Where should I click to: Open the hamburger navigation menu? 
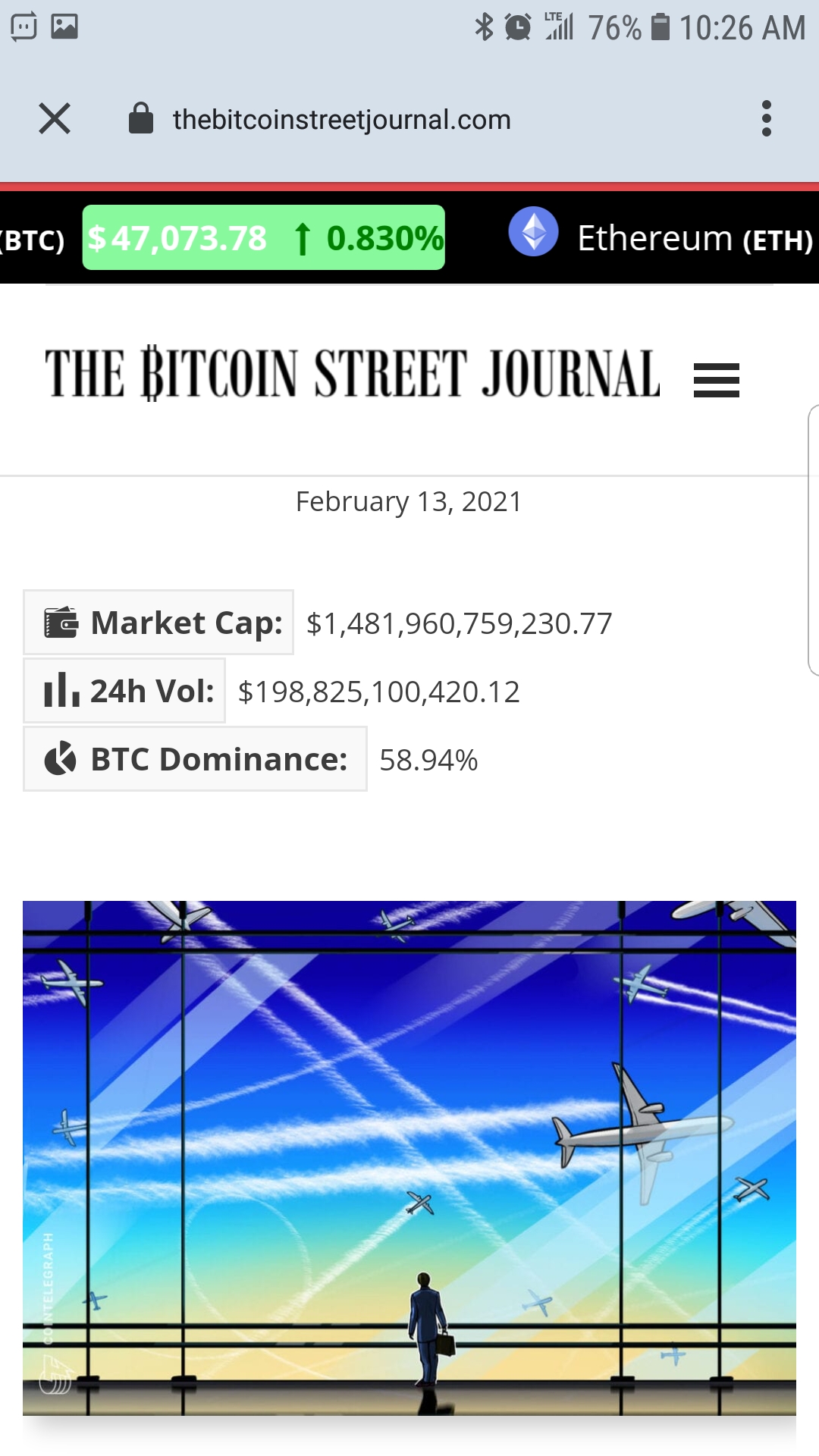715,381
